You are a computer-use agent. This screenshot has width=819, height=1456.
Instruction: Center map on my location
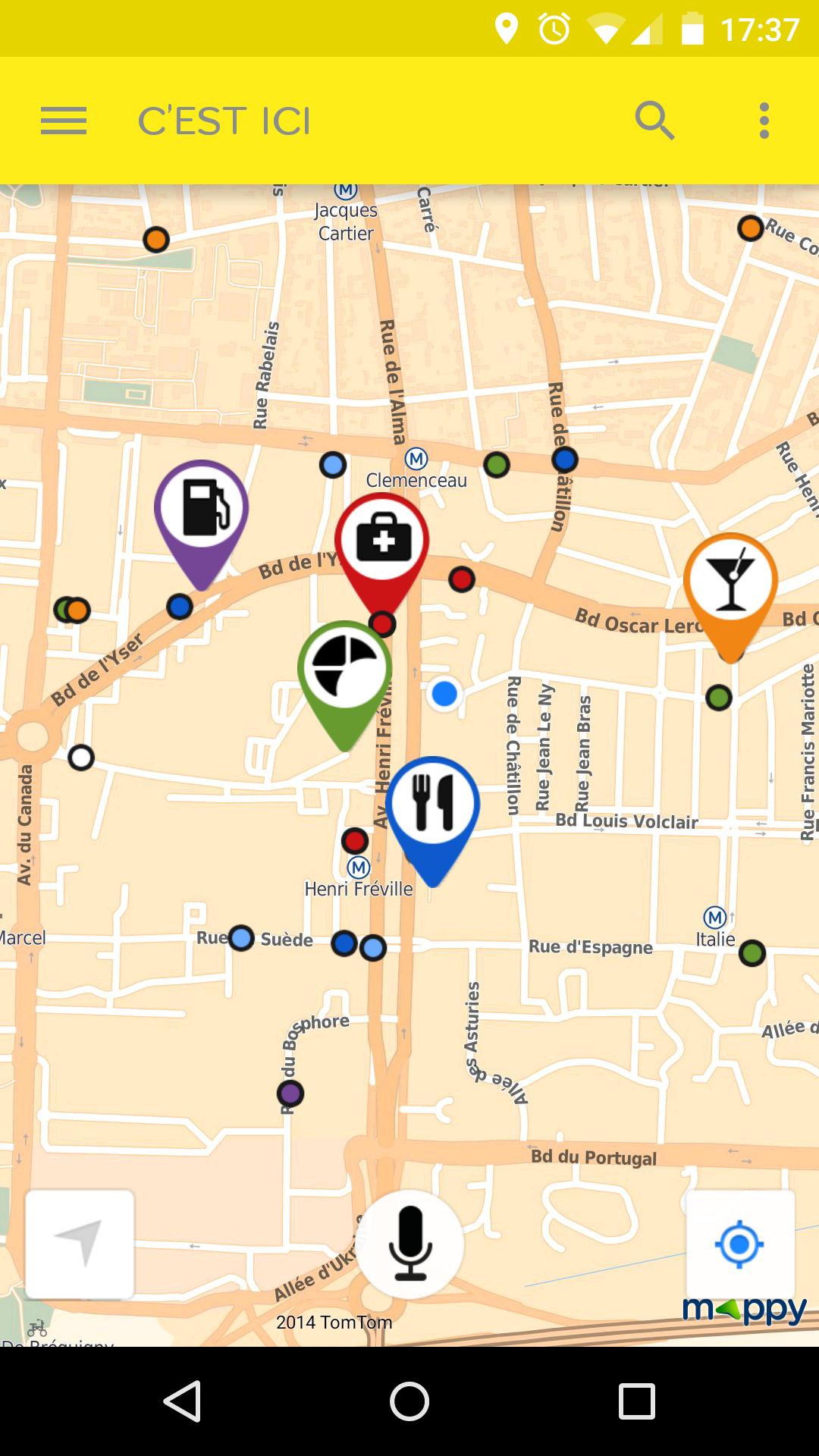[x=739, y=1244]
